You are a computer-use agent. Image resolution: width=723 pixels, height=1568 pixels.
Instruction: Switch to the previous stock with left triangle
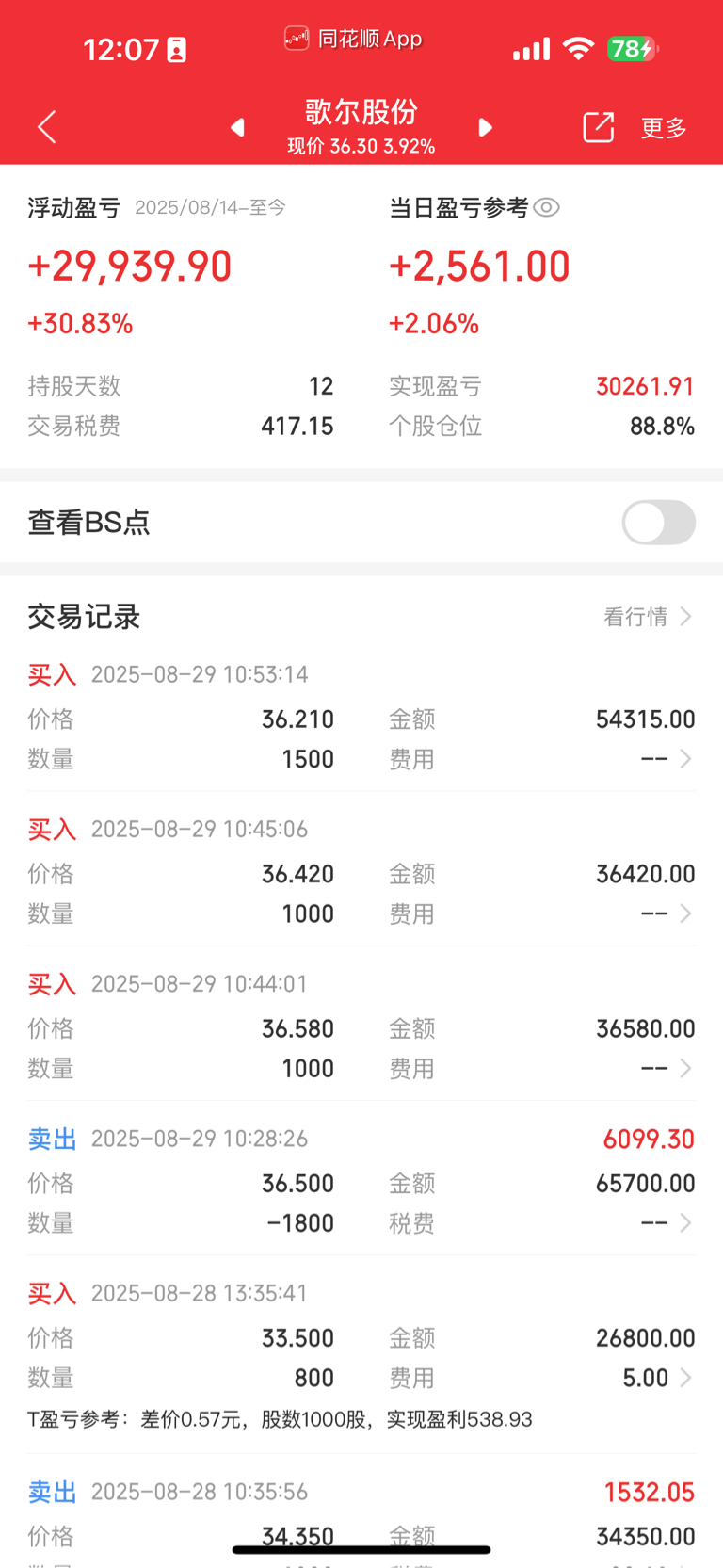click(238, 127)
